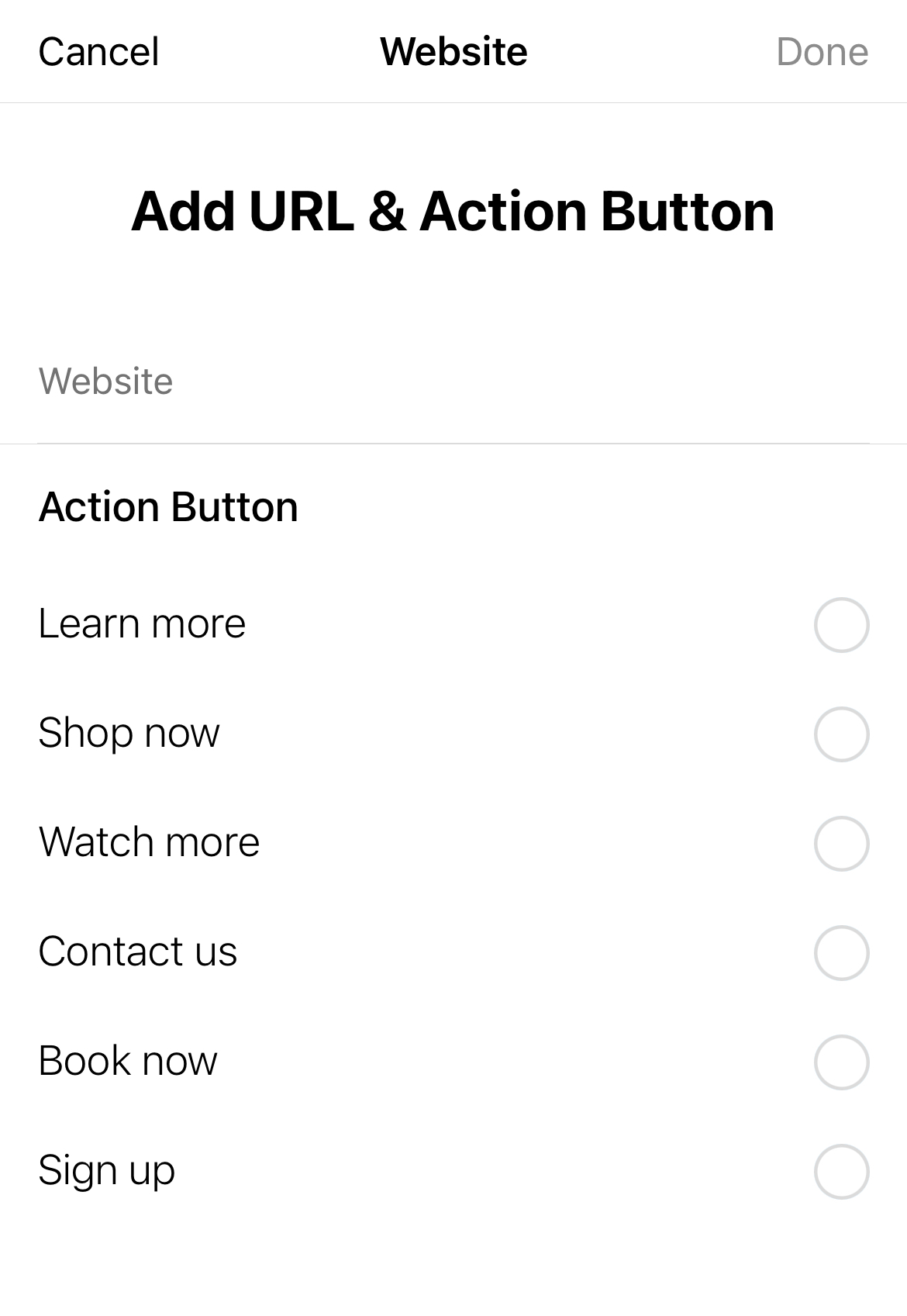Viewport: 907px width, 1316px height.
Task: Tap the Action Button section header
Action: (168, 506)
